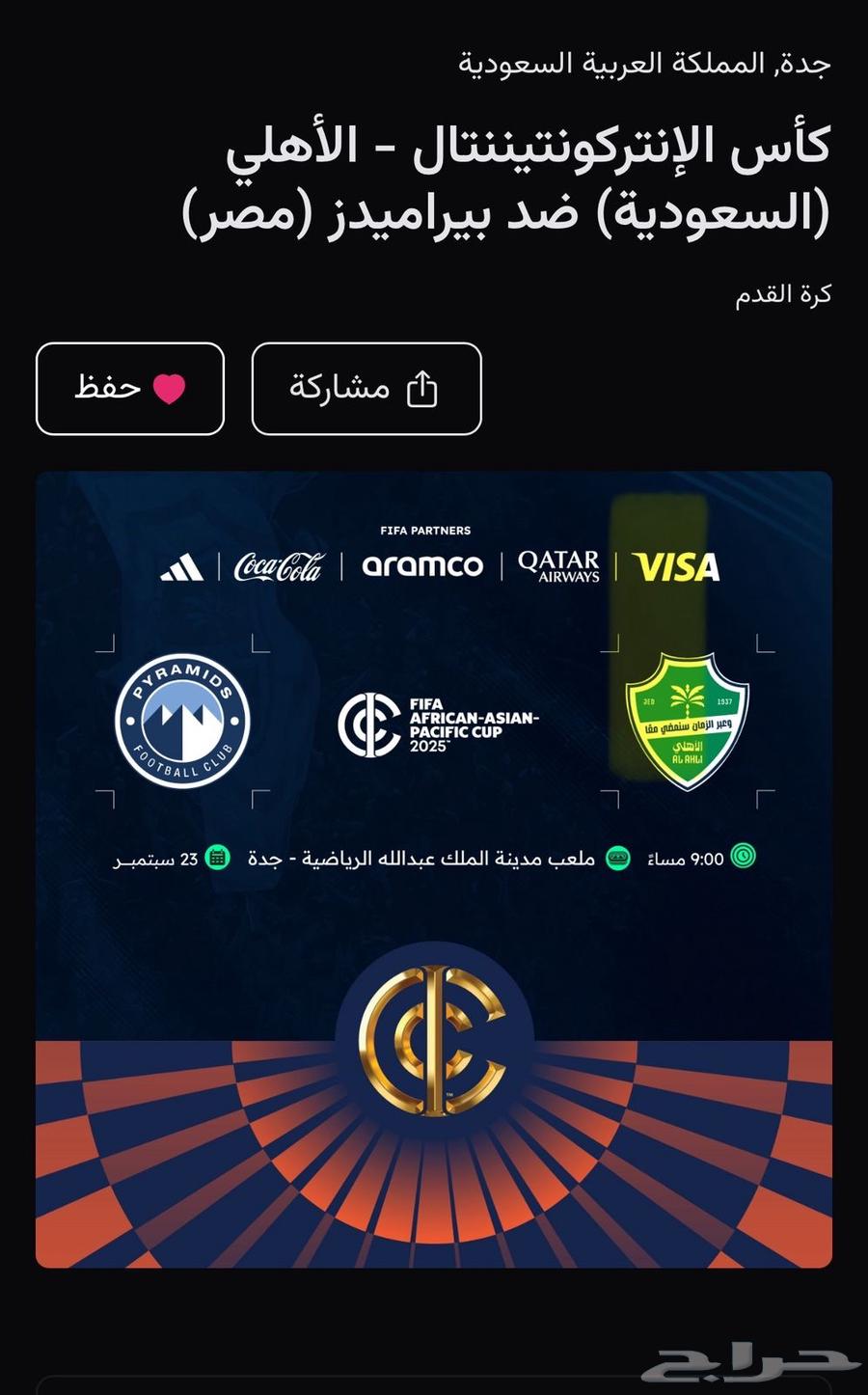Open the Qatar Airways sponsor logo

pos(559,565)
